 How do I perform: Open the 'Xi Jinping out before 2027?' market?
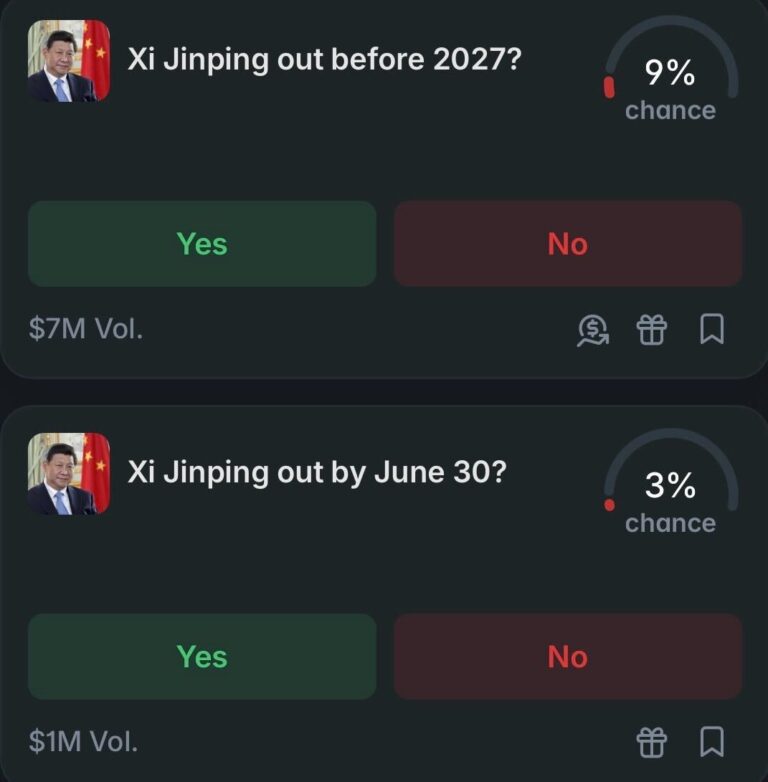pos(325,60)
